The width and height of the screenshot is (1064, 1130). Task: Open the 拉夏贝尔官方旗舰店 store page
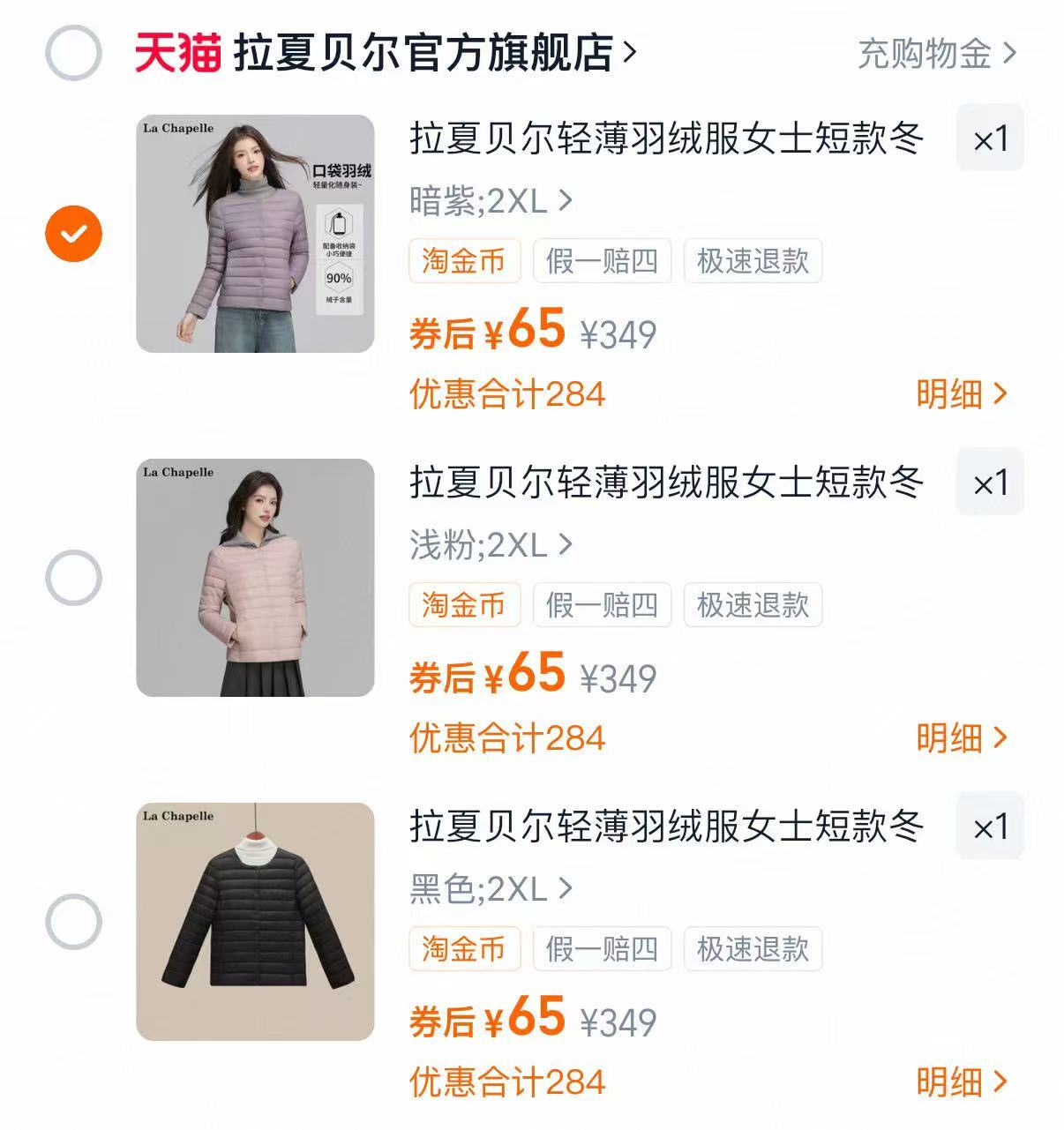423,53
